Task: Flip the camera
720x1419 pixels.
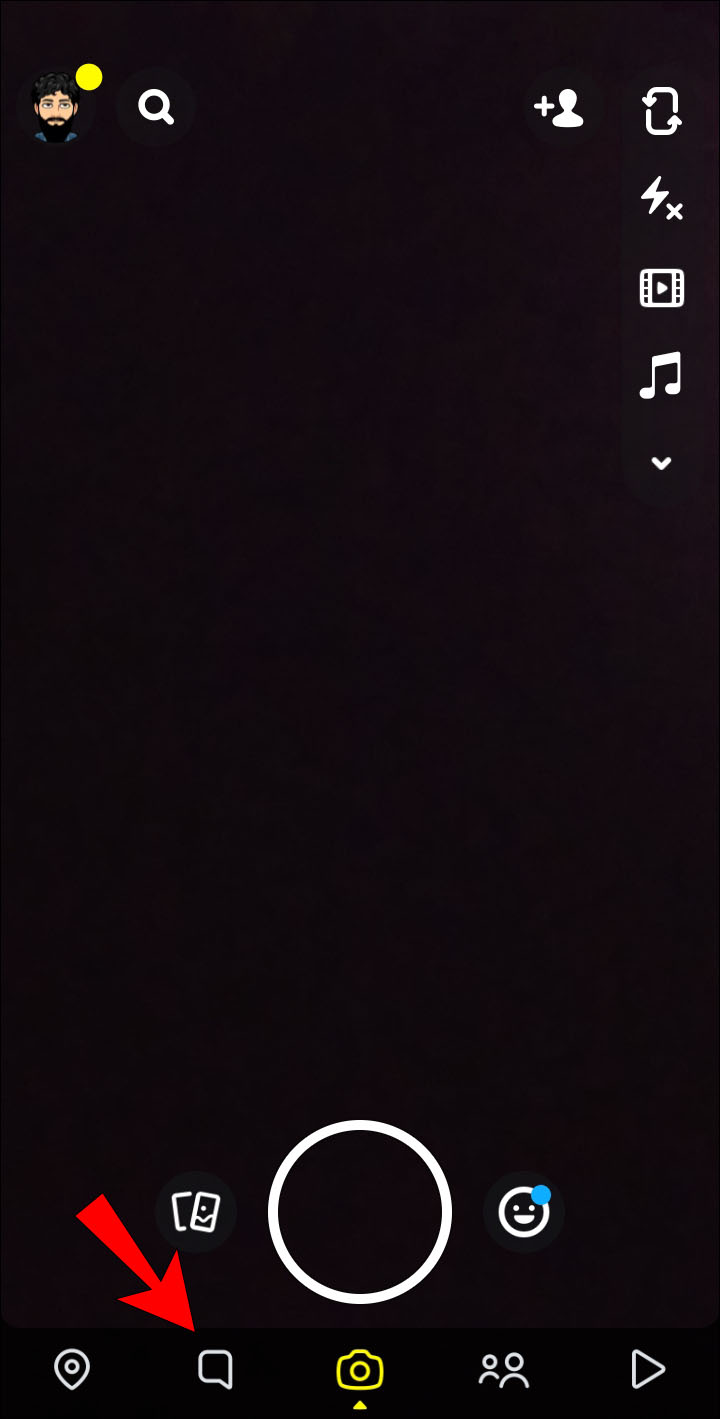Action: [x=661, y=110]
